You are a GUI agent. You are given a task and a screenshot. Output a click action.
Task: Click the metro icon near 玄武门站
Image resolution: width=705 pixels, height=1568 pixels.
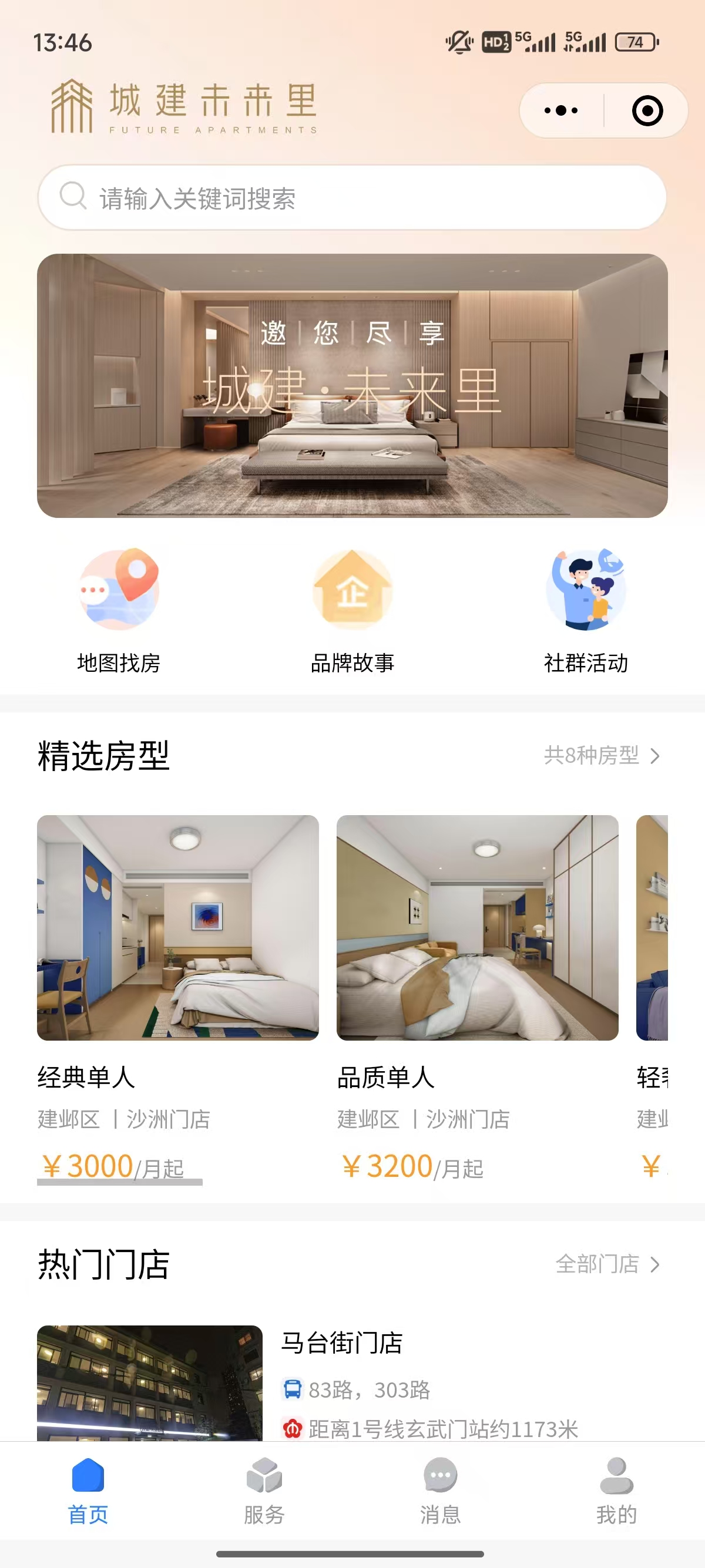(x=293, y=1425)
